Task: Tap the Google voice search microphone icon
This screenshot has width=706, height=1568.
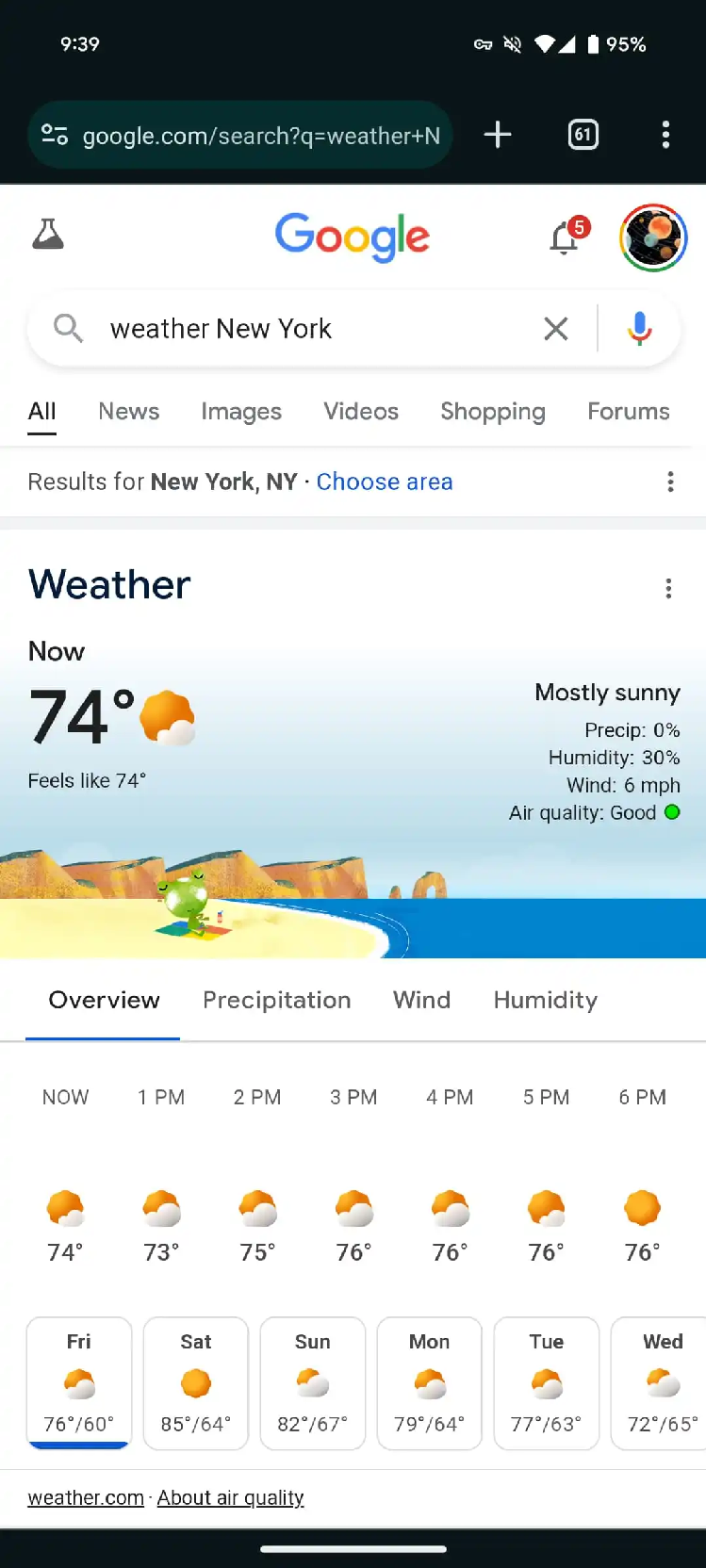Action: click(639, 328)
